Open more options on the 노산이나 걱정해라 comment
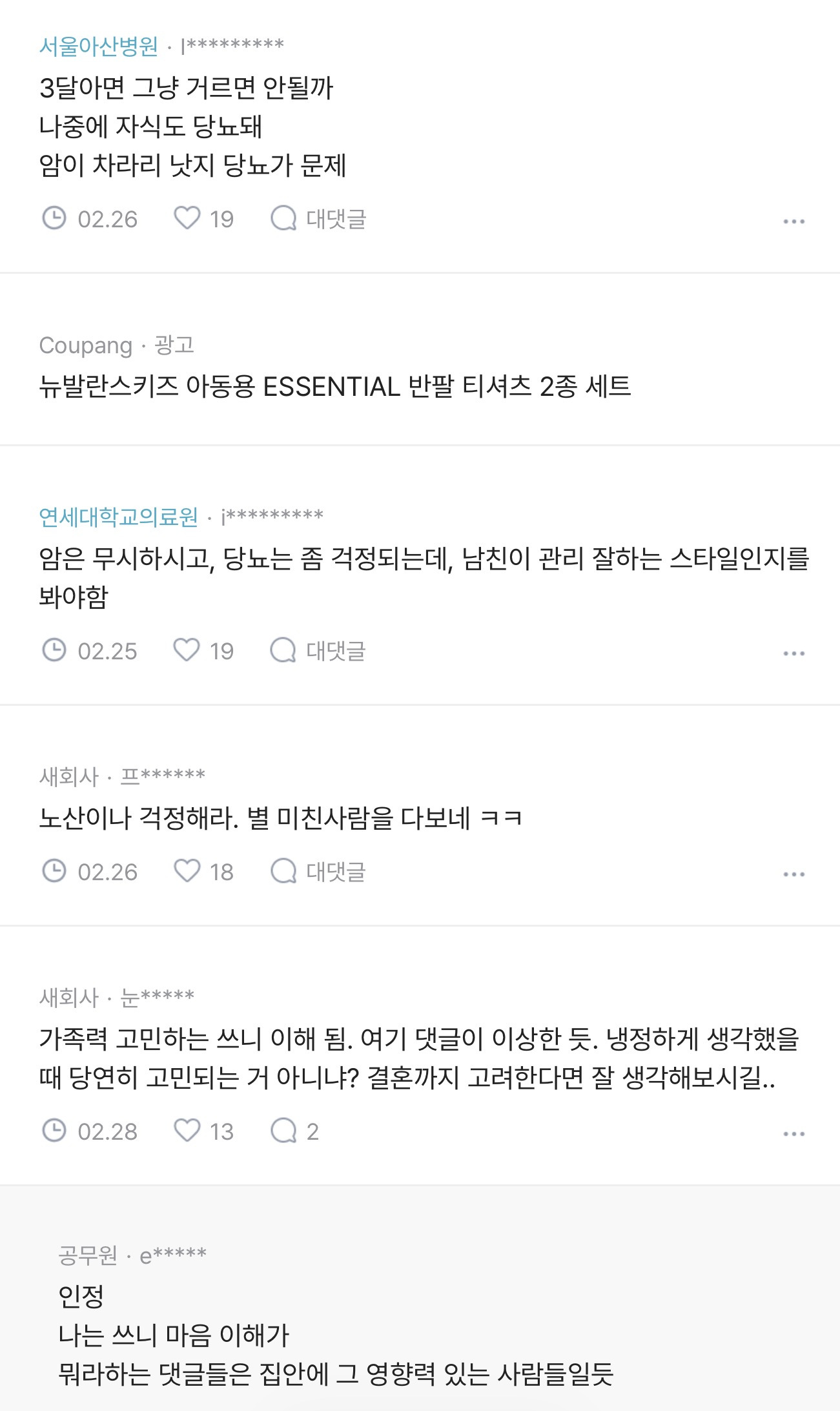840x1411 pixels. pyautogui.click(x=794, y=874)
